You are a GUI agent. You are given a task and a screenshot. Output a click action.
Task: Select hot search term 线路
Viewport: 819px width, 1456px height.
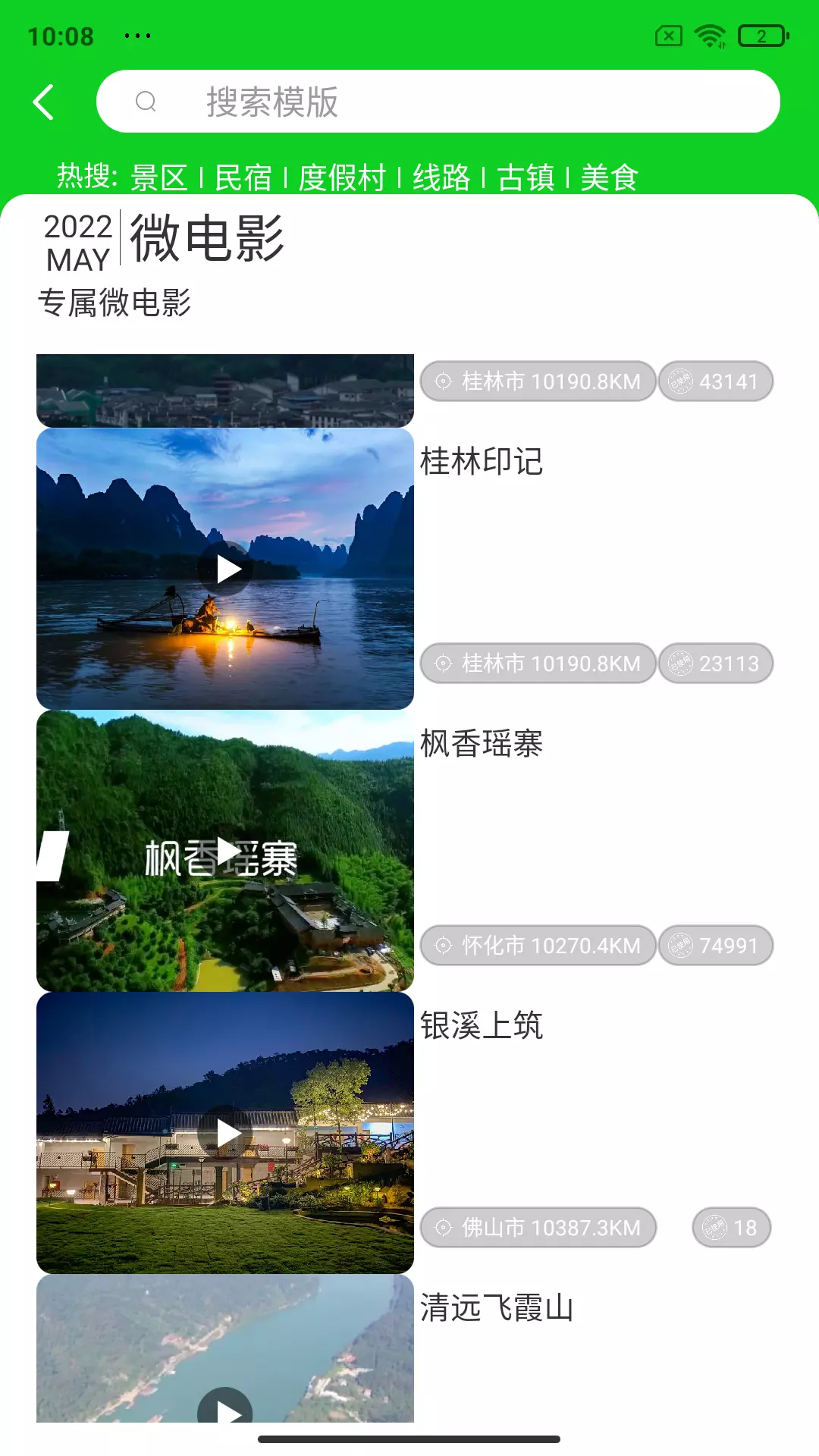441,177
